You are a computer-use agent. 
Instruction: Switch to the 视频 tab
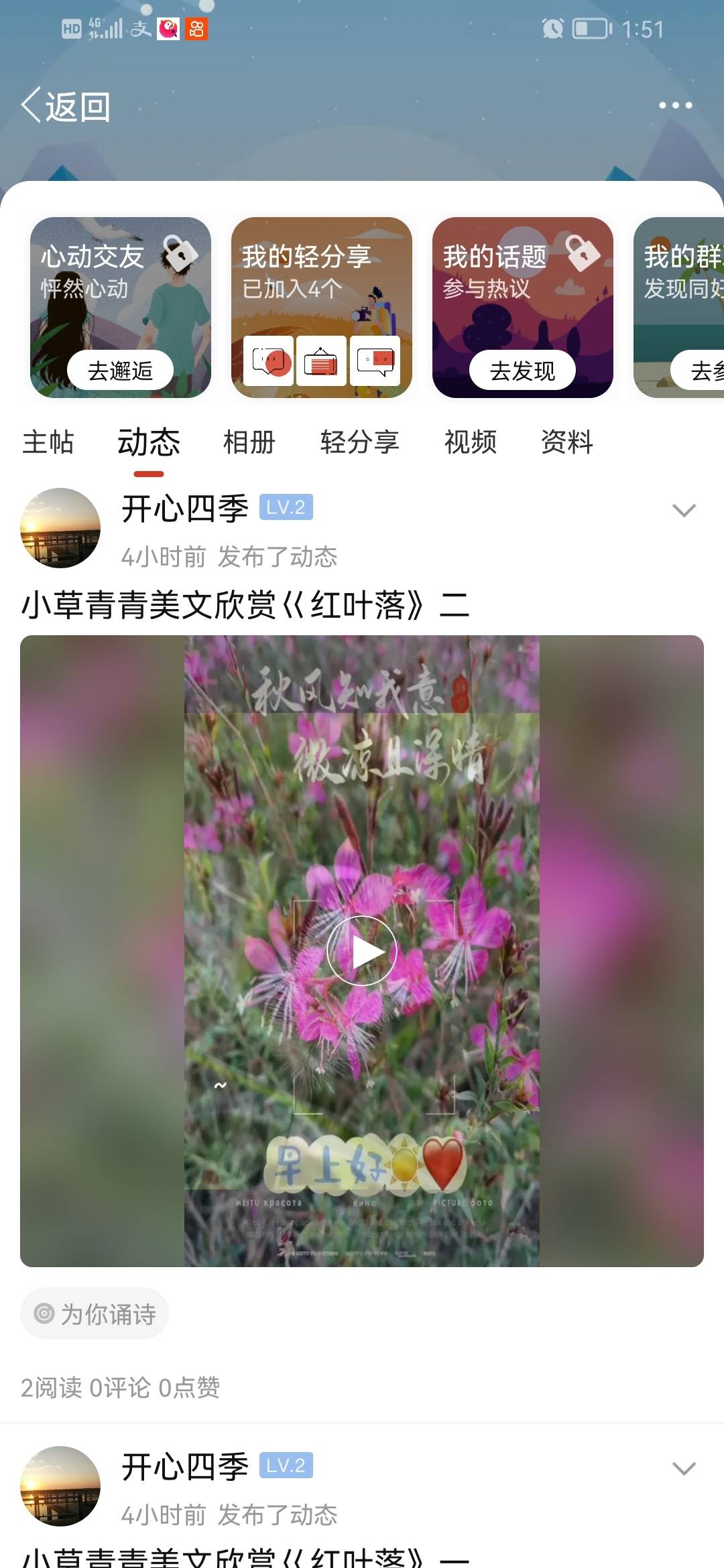pyautogui.click(x=471, y=442)
